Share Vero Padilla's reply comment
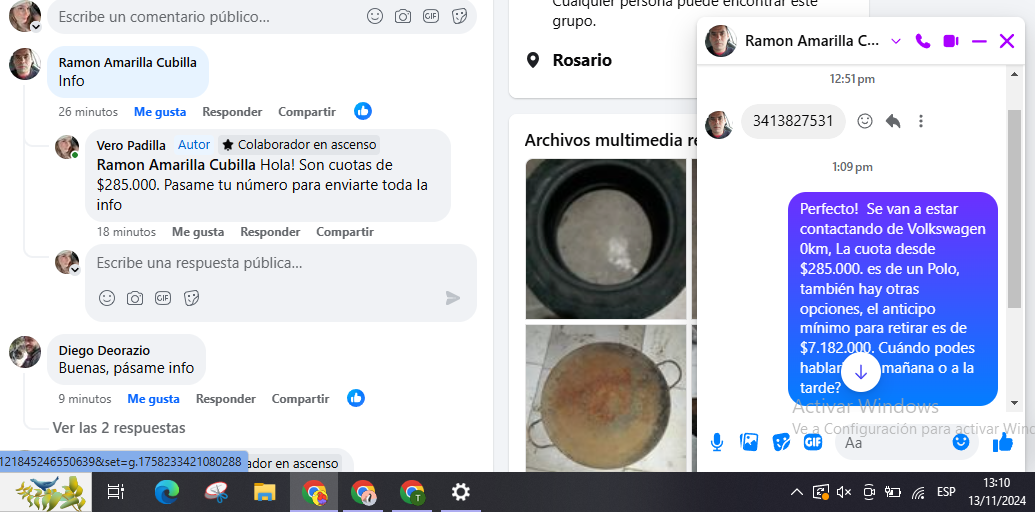1035x512 pixels. pos(344,232)
